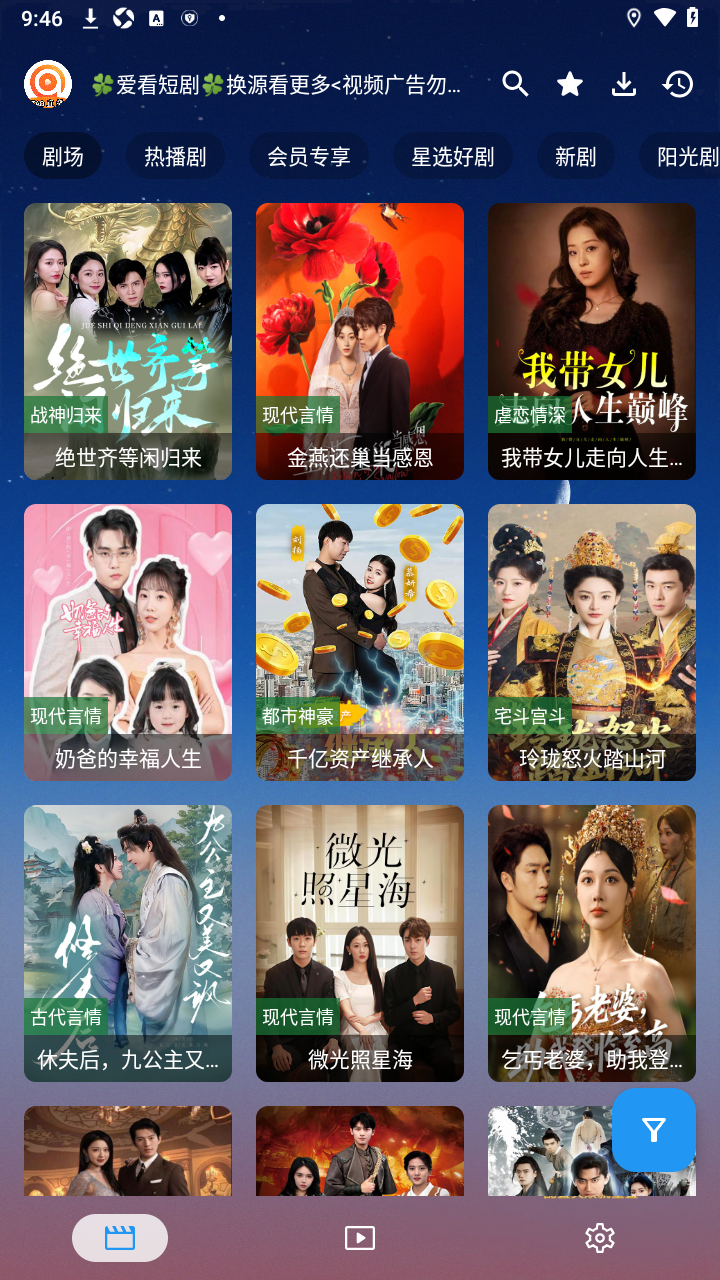Open the drama 微光照星海
This screenshot has height=1280, width=720.
[360, 943]
